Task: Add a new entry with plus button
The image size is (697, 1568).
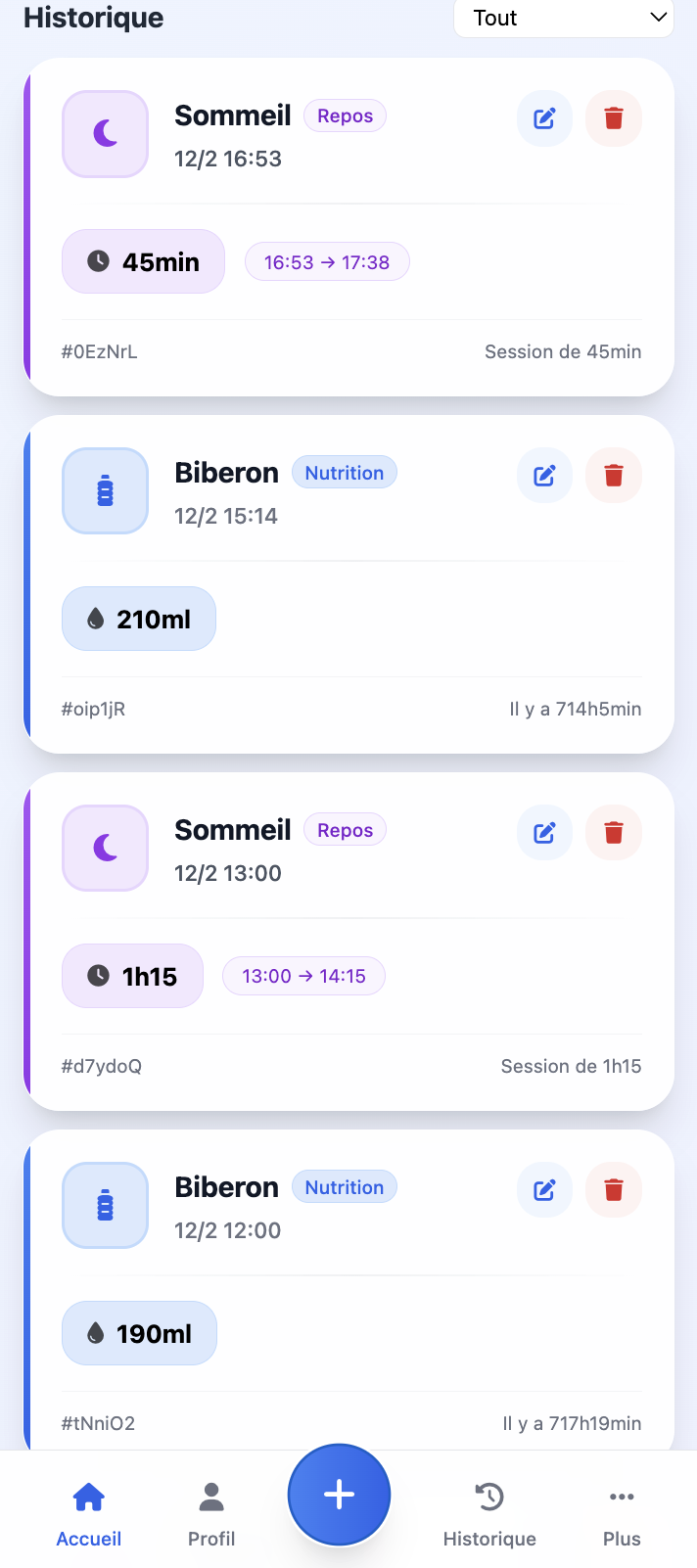Action: (x=339, y=1495)
